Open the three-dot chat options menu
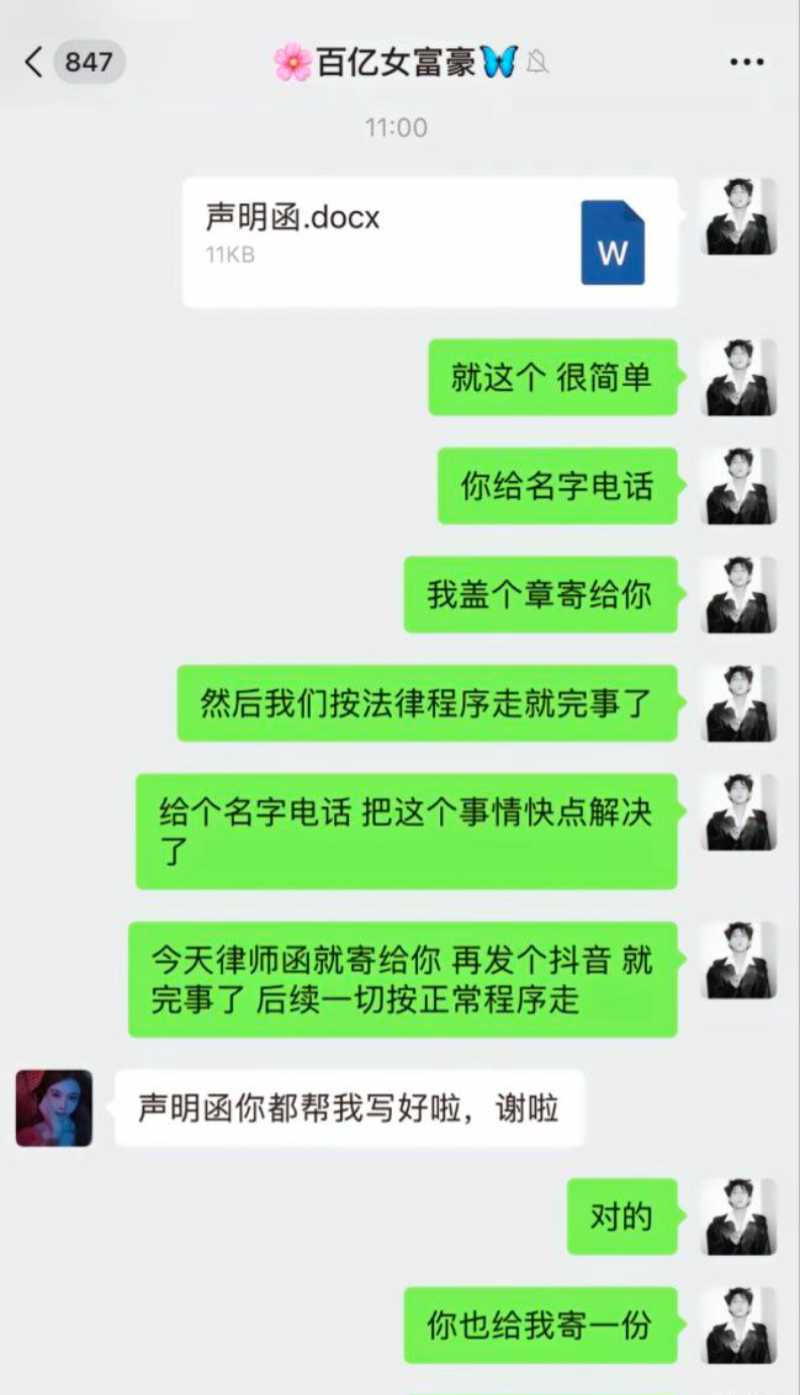 coord(746,62)
